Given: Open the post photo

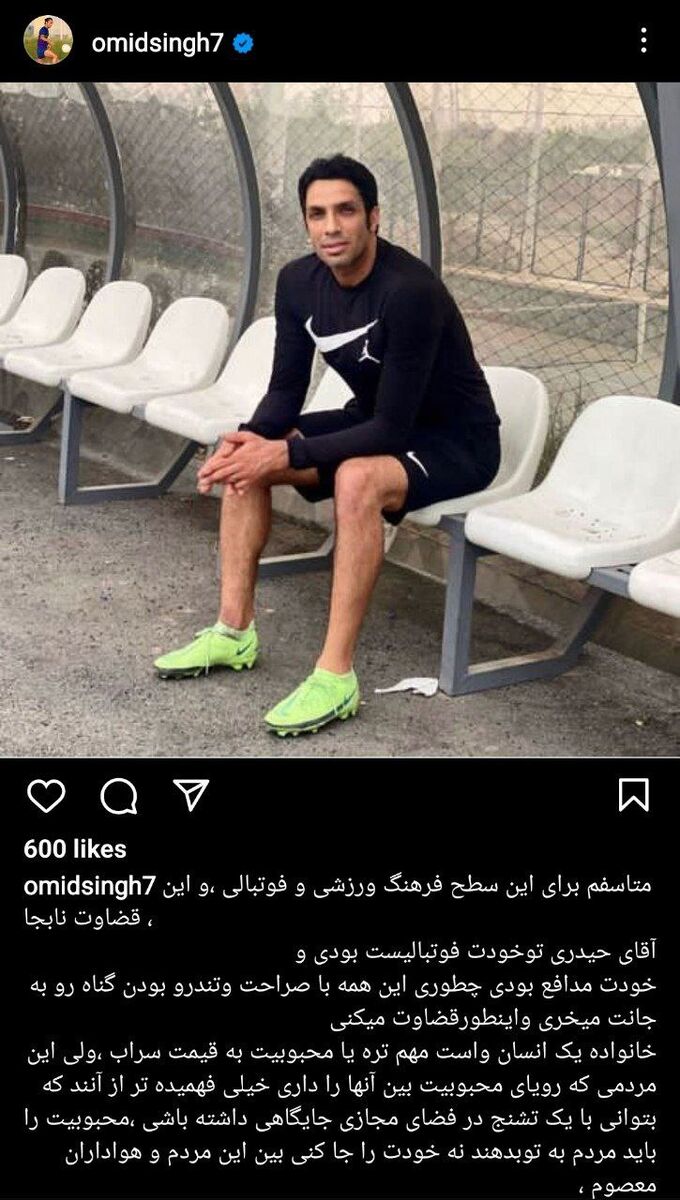Looking at the screenshot, I should (x=340, y=420).
